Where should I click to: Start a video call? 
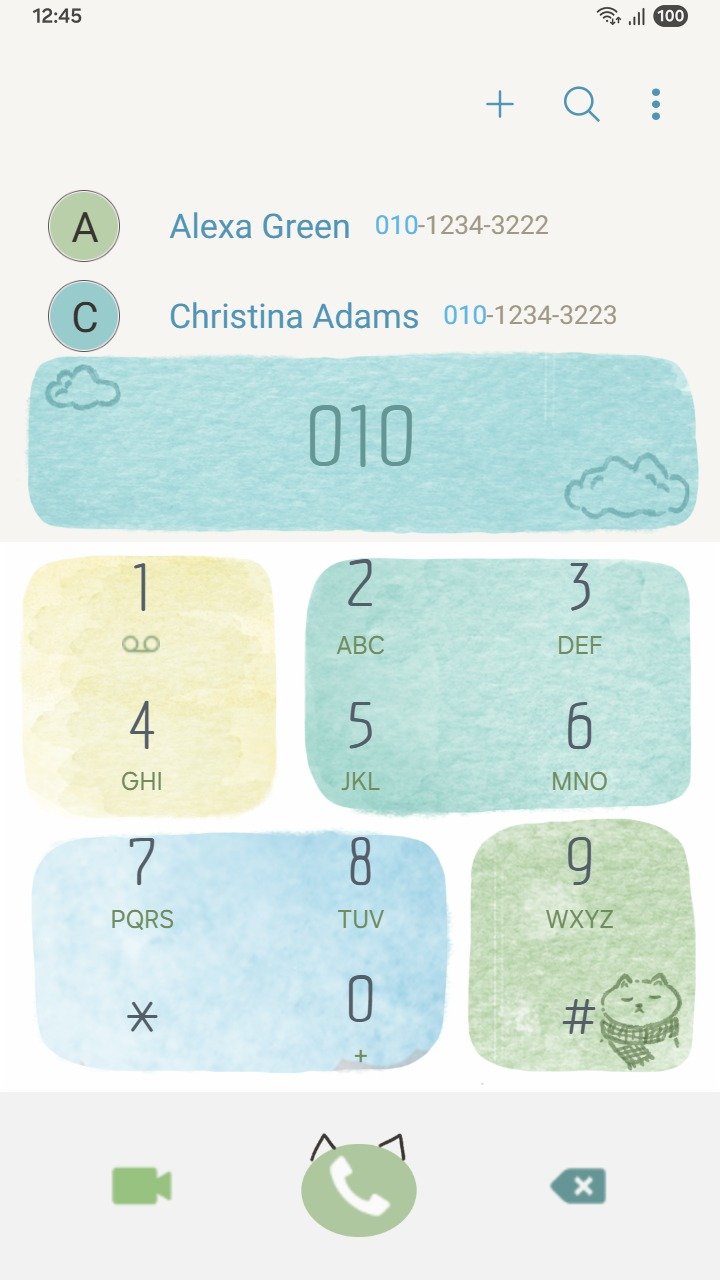[x=142, y=1187]
